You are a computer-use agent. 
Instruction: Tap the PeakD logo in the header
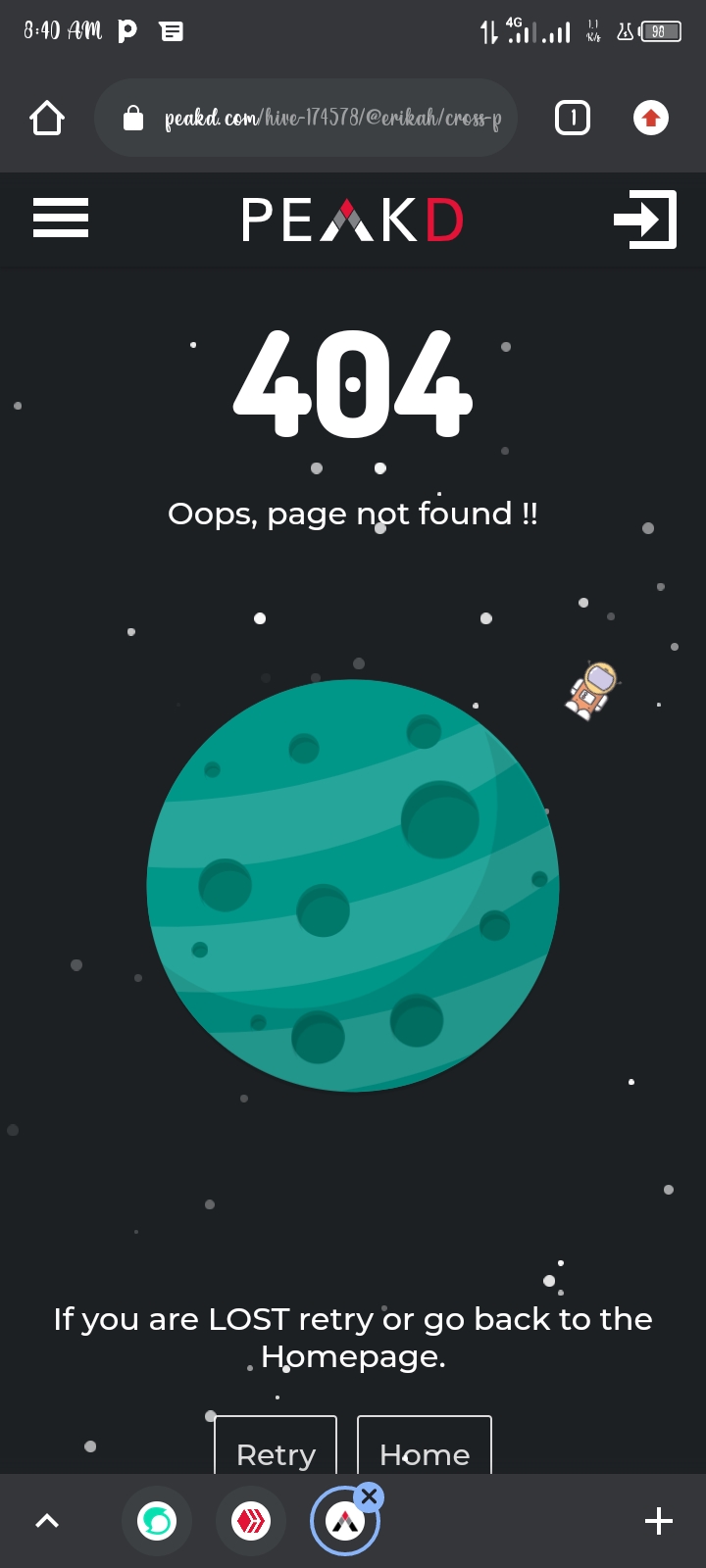(x=352, y=220)
